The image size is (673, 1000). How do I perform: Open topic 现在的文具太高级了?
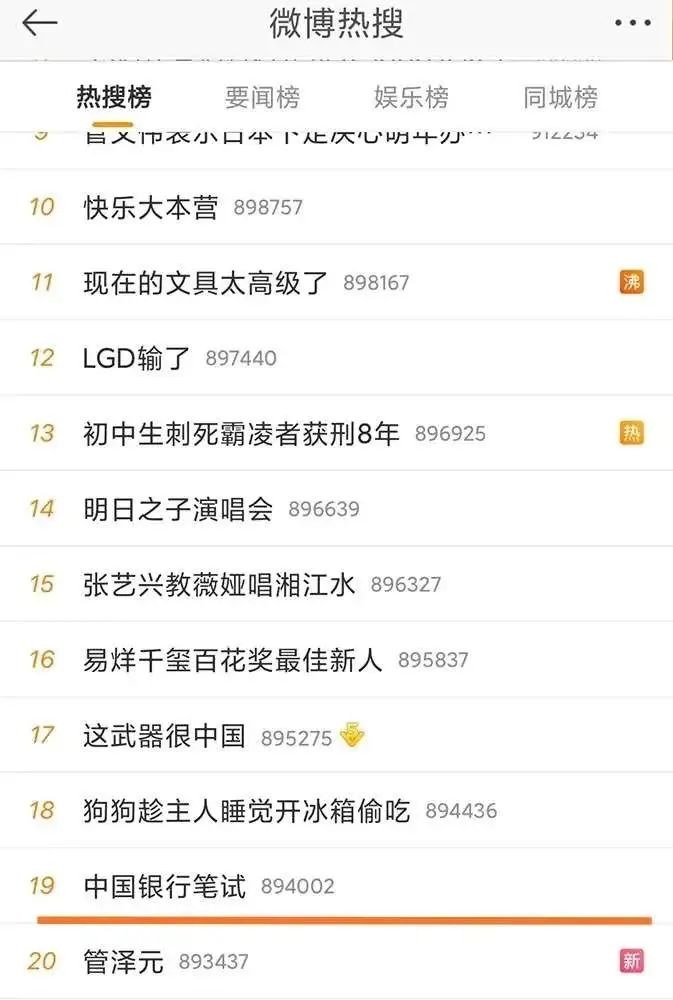click(205, 283)
